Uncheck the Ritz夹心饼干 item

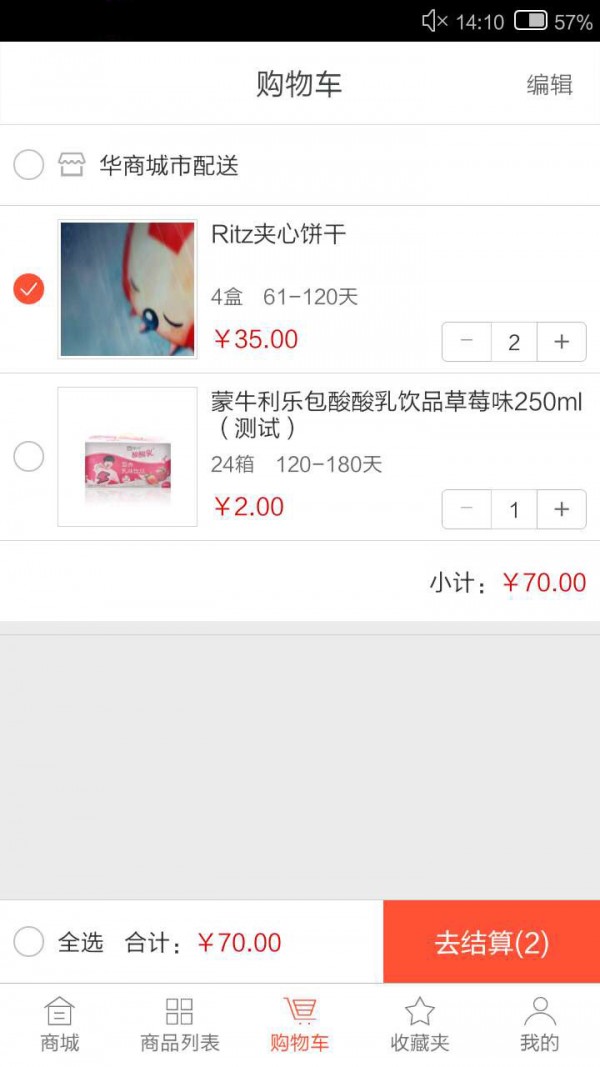tap(29, 289)
